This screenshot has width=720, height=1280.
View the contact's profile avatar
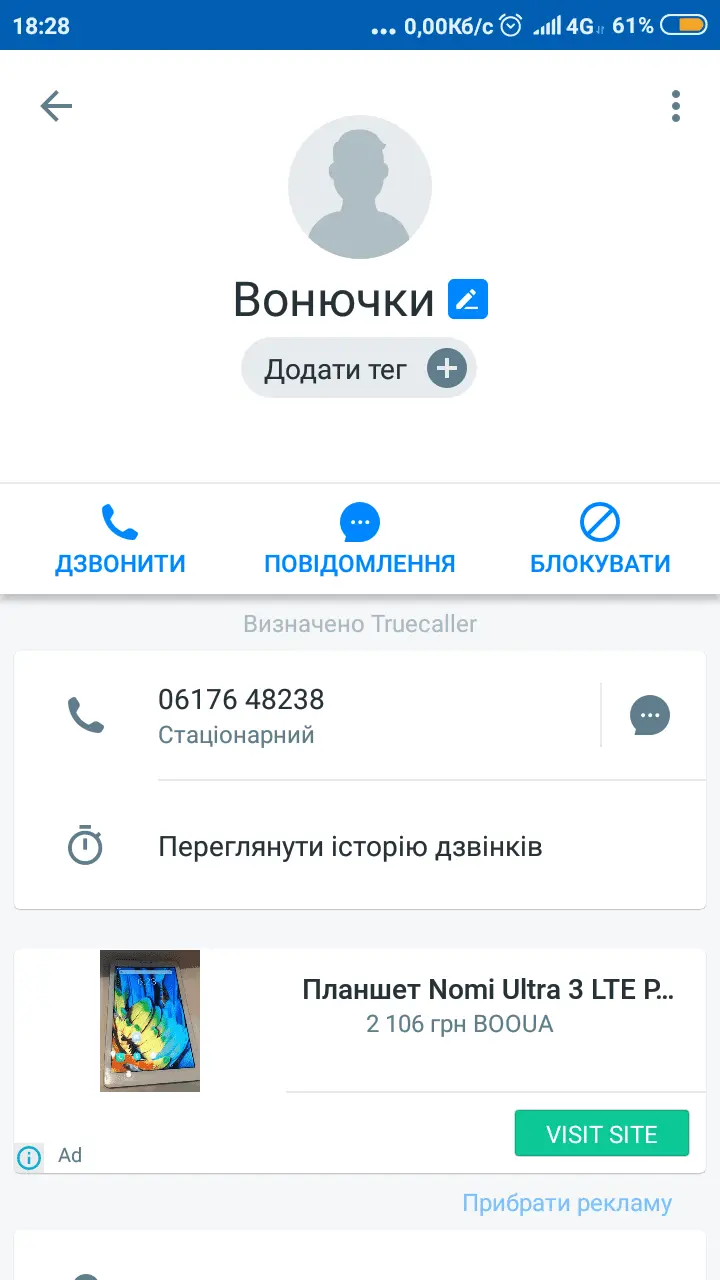point(360,187)
